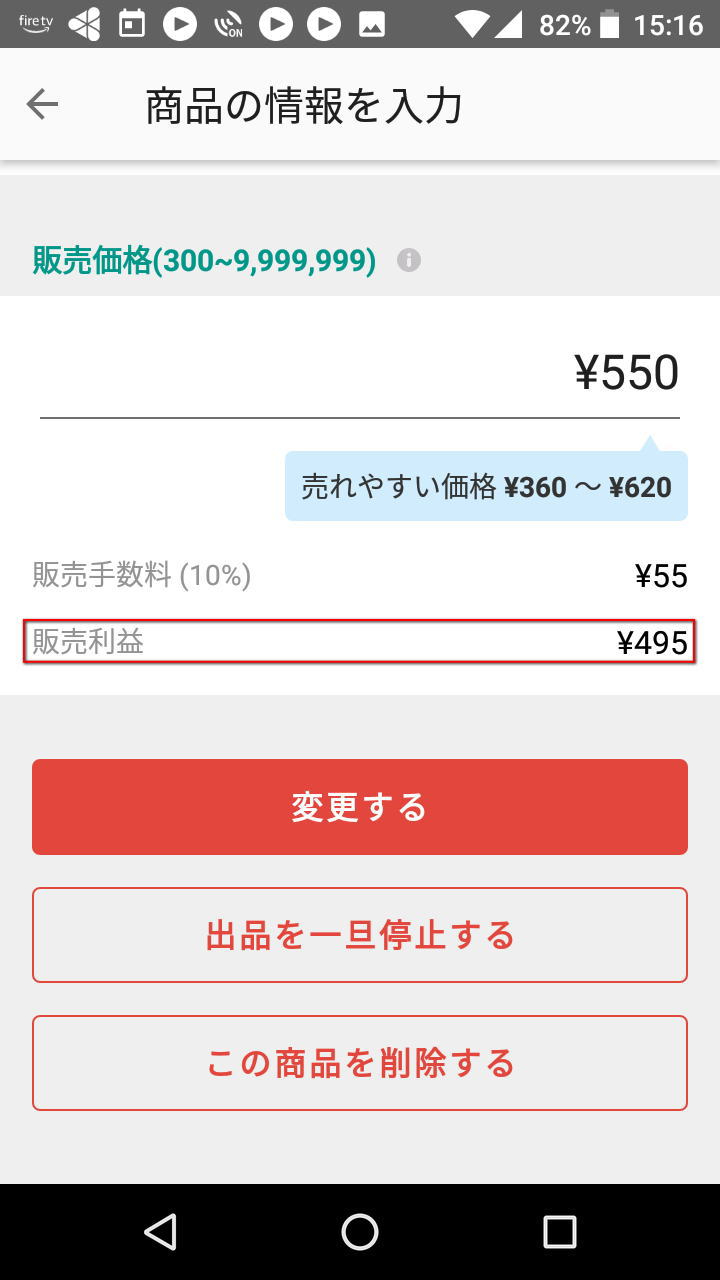The height and width of the screenshot is (1280, 720).
Task: Tap the red 変更する button
Action: [x=360, y=807]
